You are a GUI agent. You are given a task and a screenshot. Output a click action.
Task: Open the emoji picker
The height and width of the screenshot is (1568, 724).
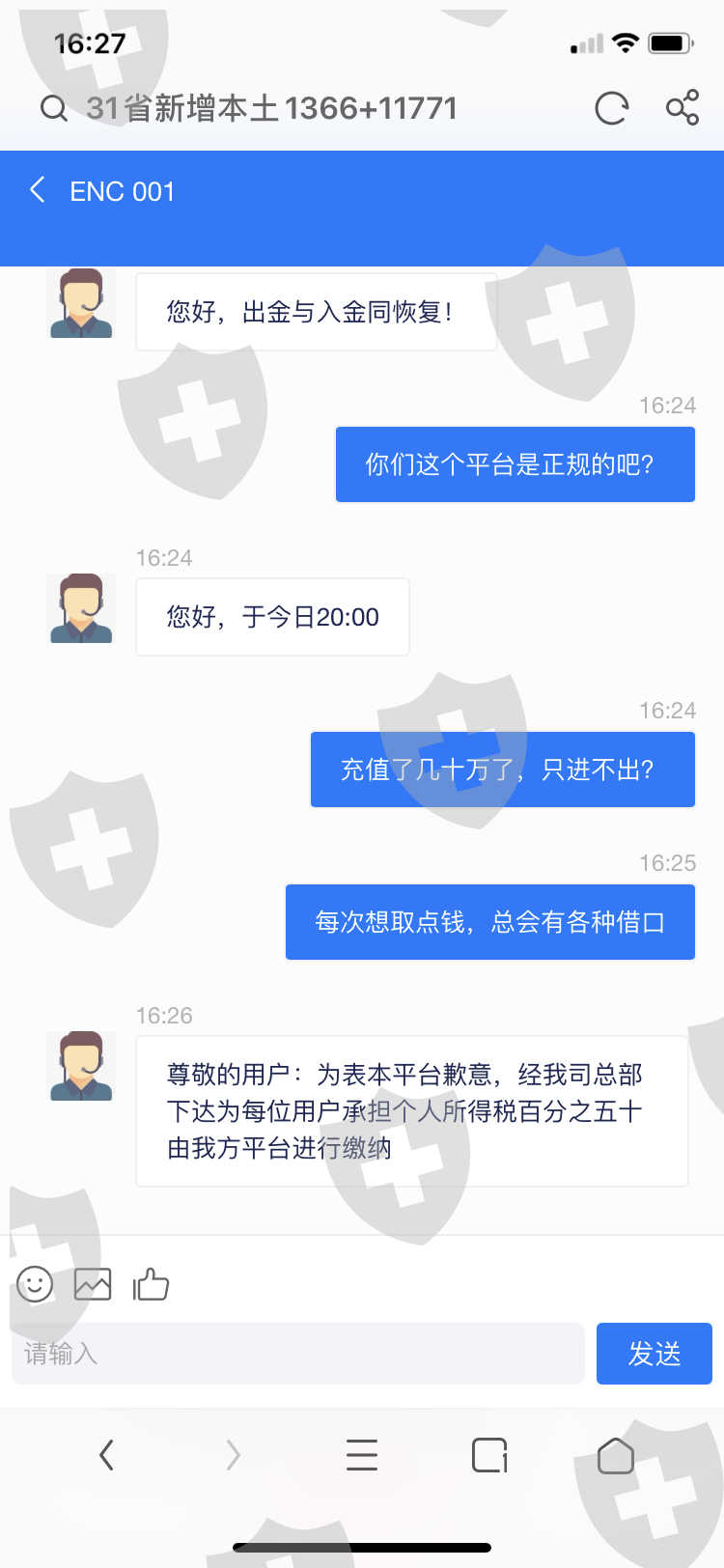coord(35,1284)
